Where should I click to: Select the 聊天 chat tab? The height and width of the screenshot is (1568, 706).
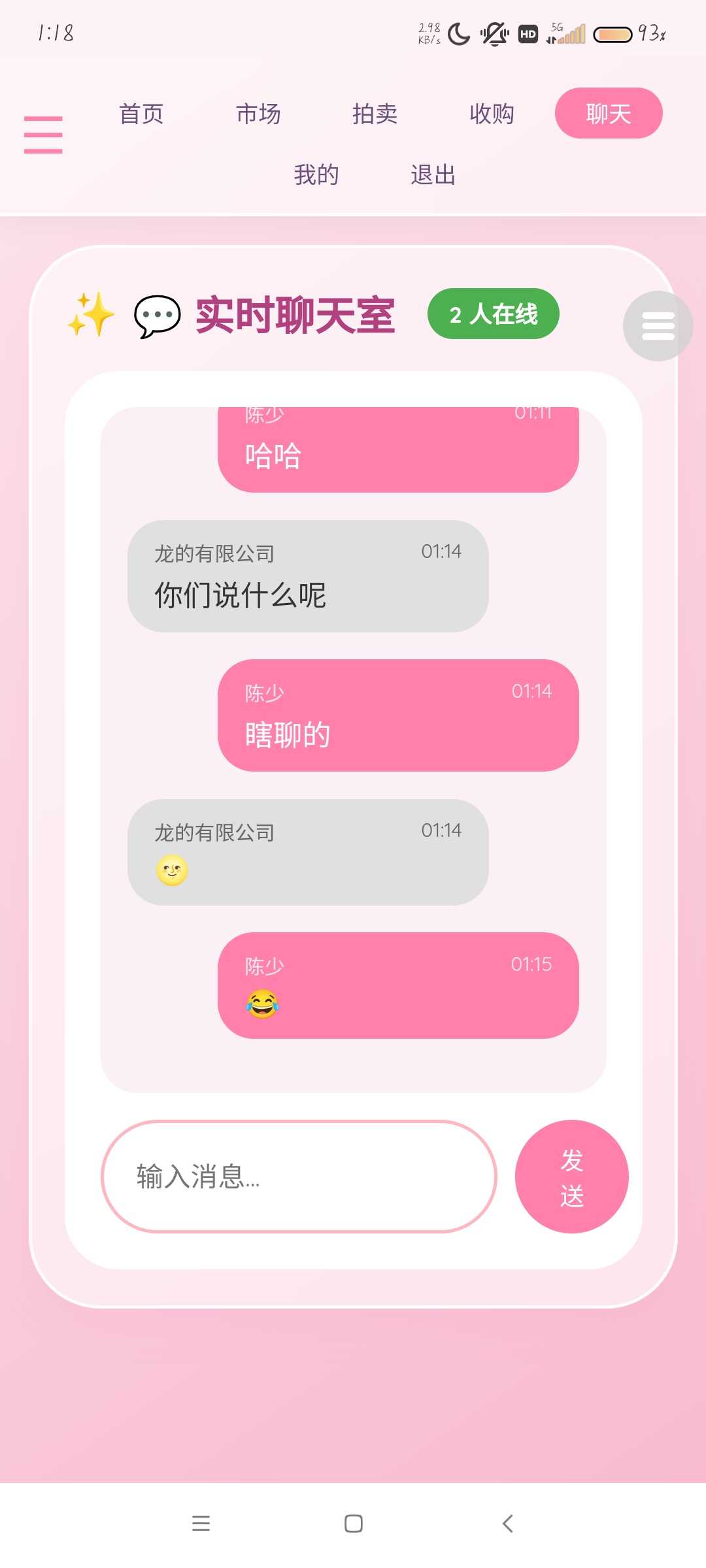point(609,114)
